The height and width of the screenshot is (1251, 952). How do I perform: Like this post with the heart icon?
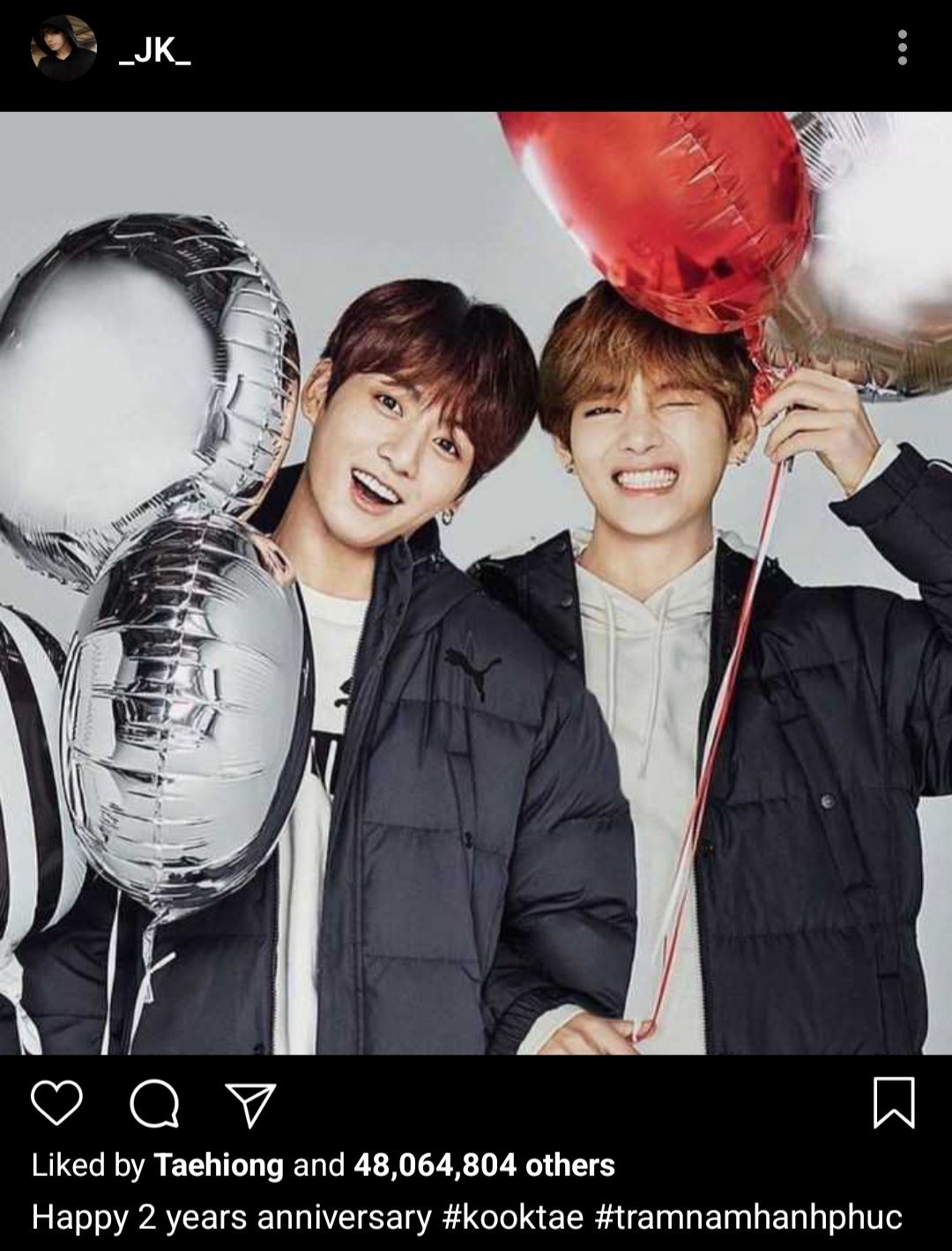(x=56, y=1102)
